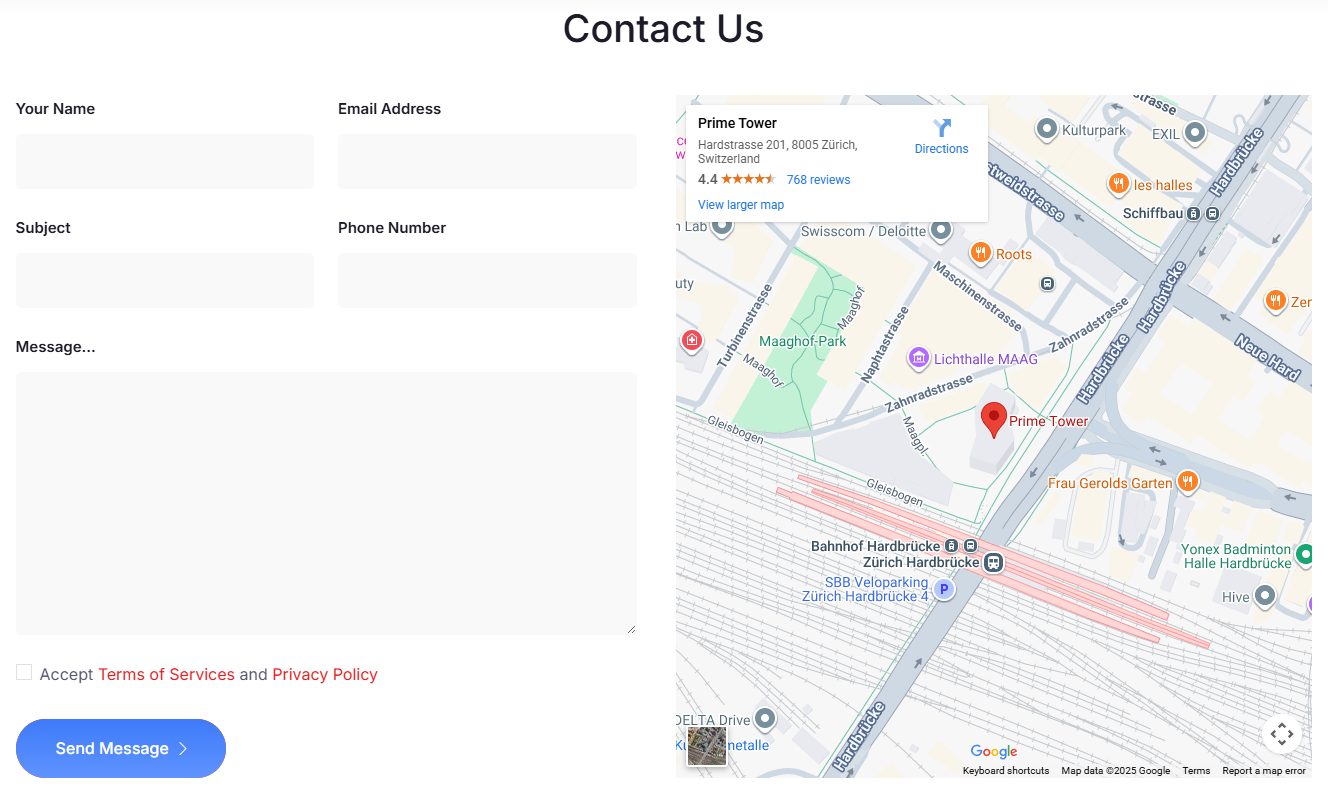Open the 768 reviews link
Viewport: 1328px width, 805px height.
tap(818, 180)
